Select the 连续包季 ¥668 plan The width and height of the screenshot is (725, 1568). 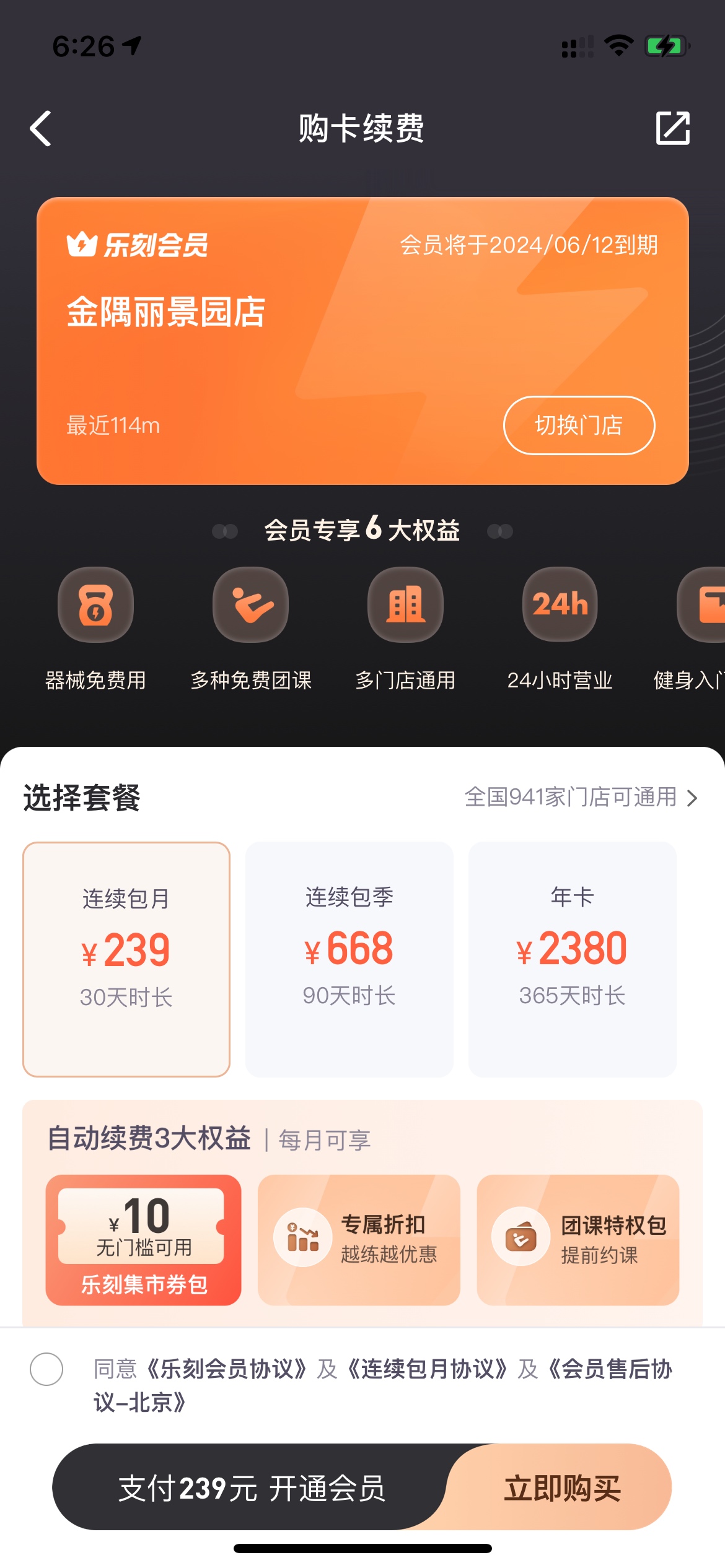click(349, 959)
